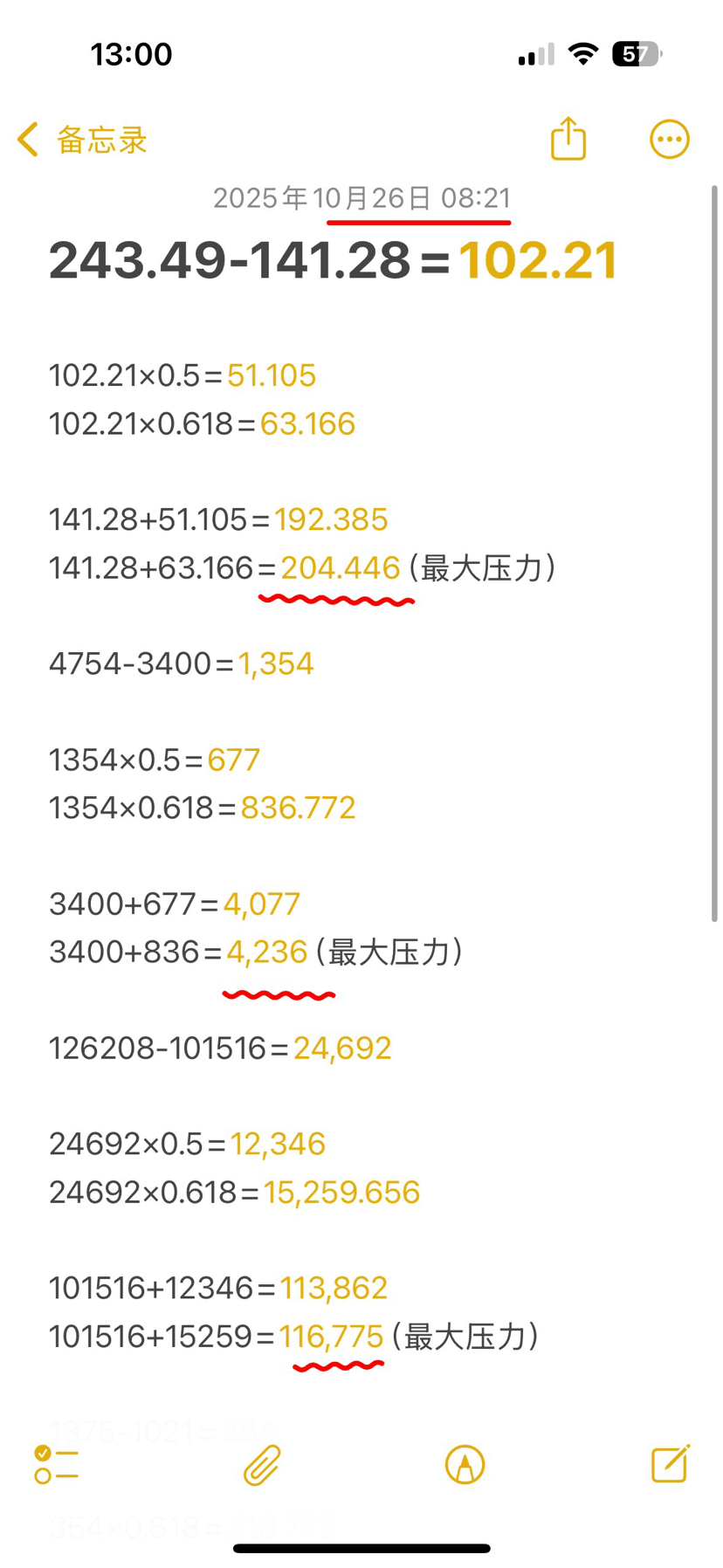Viewport: 723px width, 1568px height.
Task: Add a checklist to the note
Action: [56, 1464]
